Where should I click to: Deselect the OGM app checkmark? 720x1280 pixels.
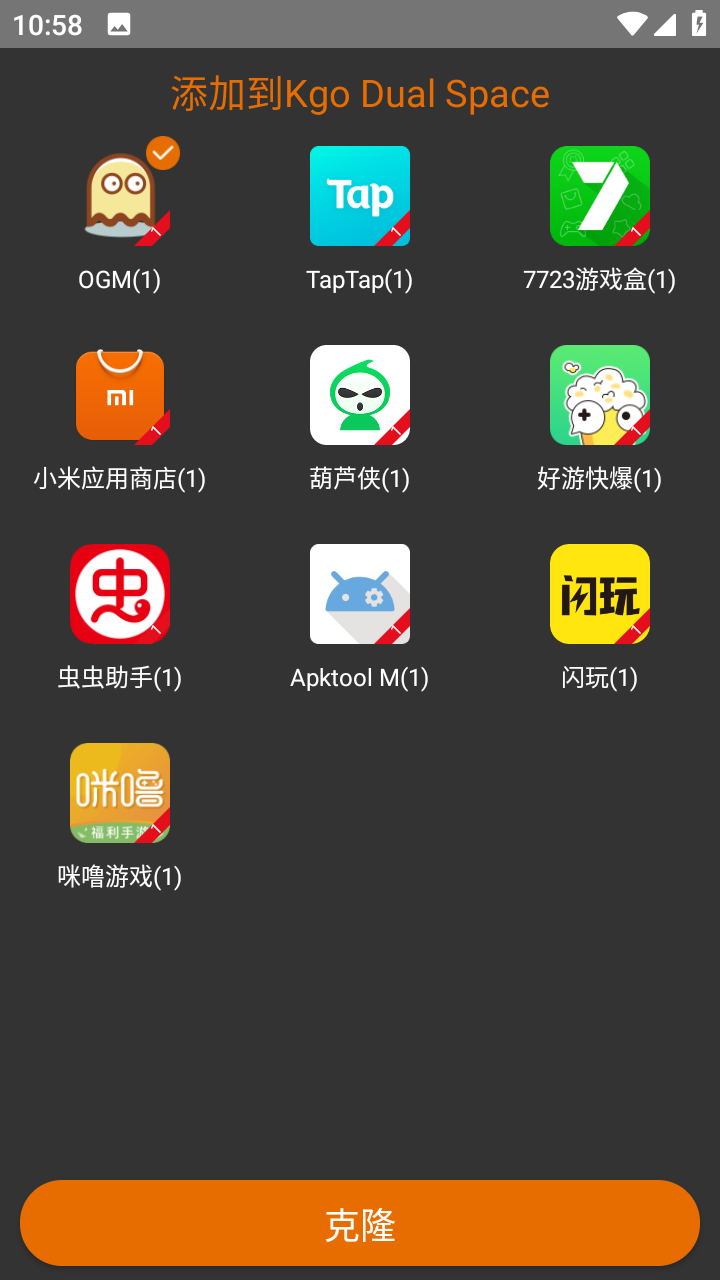[x=162, y=152]
